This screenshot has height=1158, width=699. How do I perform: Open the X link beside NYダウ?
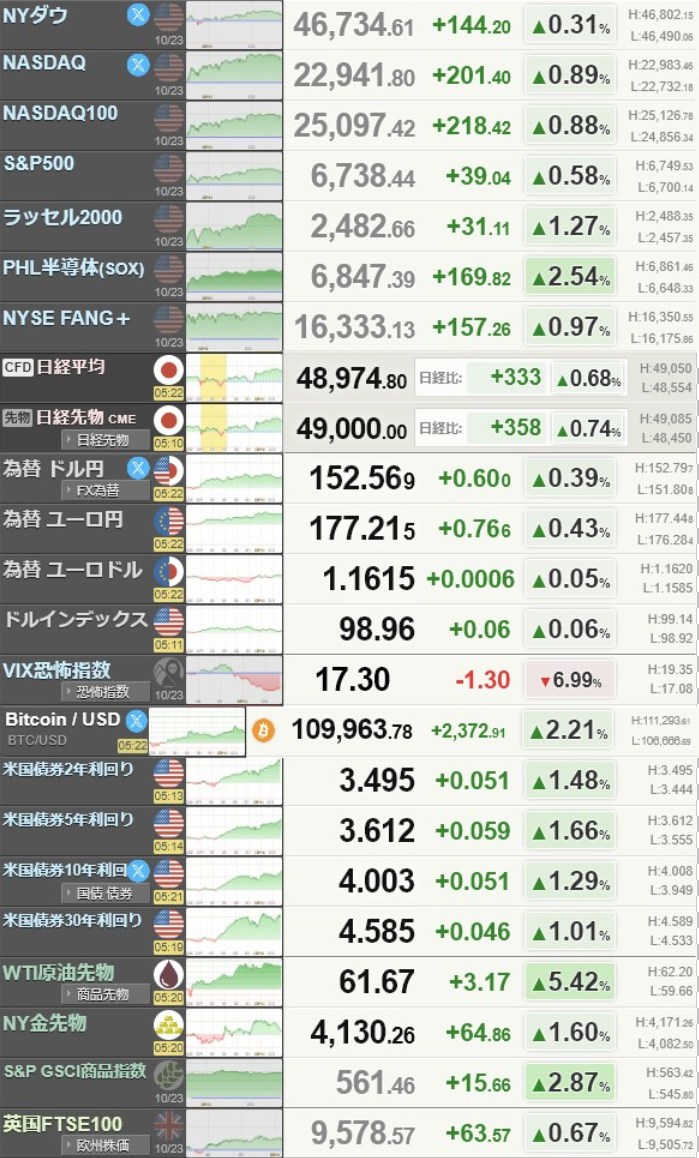138,15
